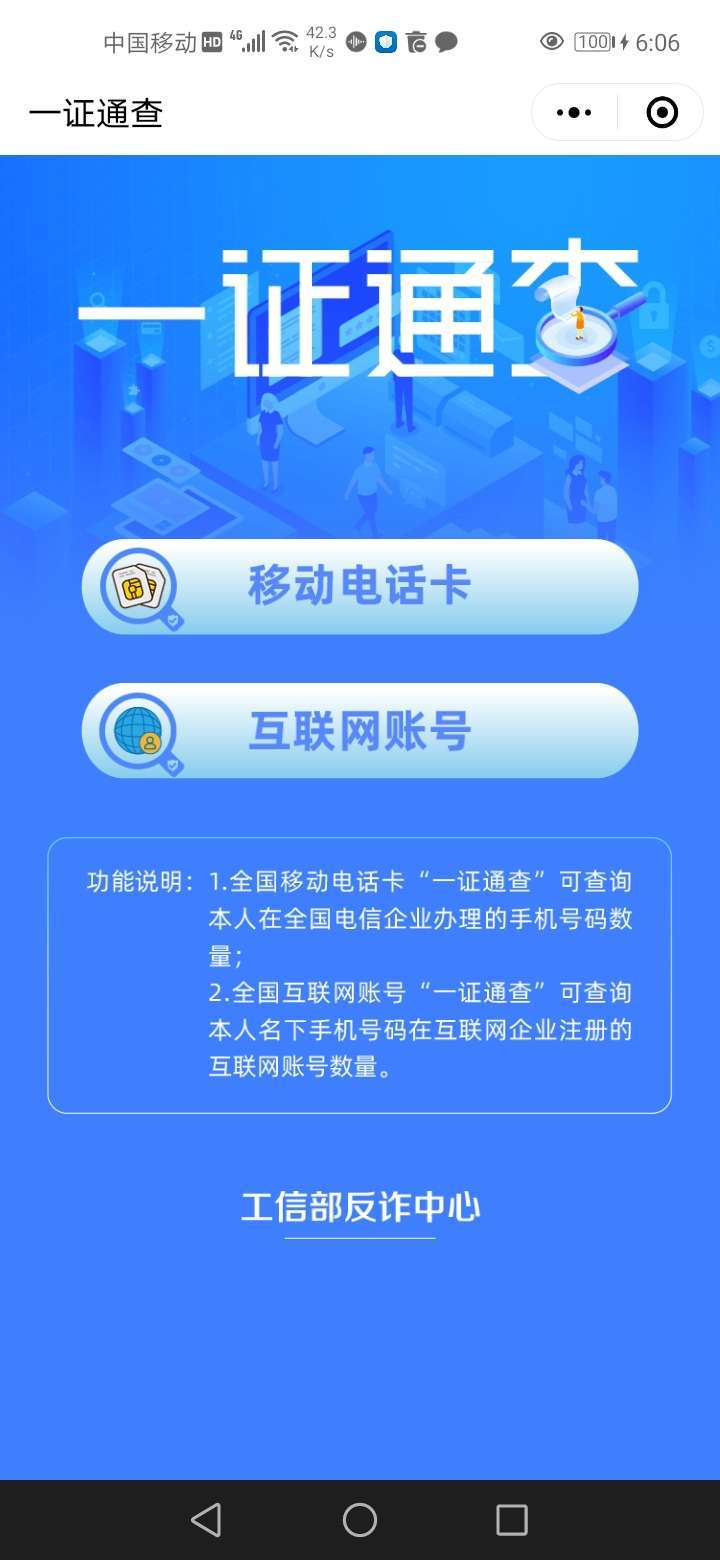The height and width of the screenshot is (1560, 720).
Task: Open the mini program more options menu
Action: pos(574,113)
